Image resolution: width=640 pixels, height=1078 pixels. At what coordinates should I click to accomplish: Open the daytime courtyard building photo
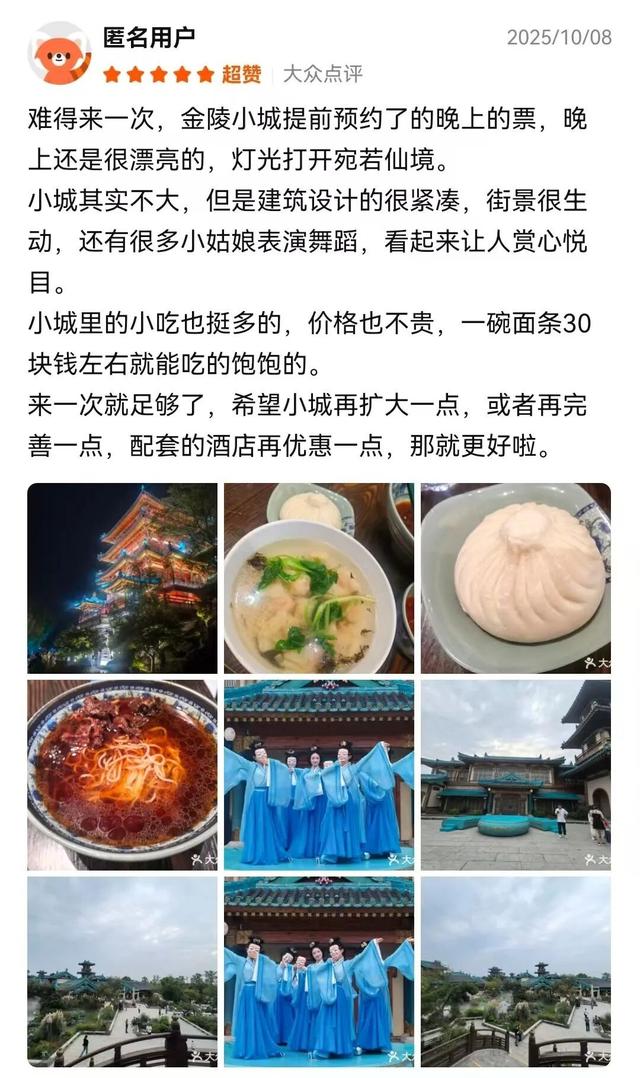pyautogui.click(x=515, y=774)
